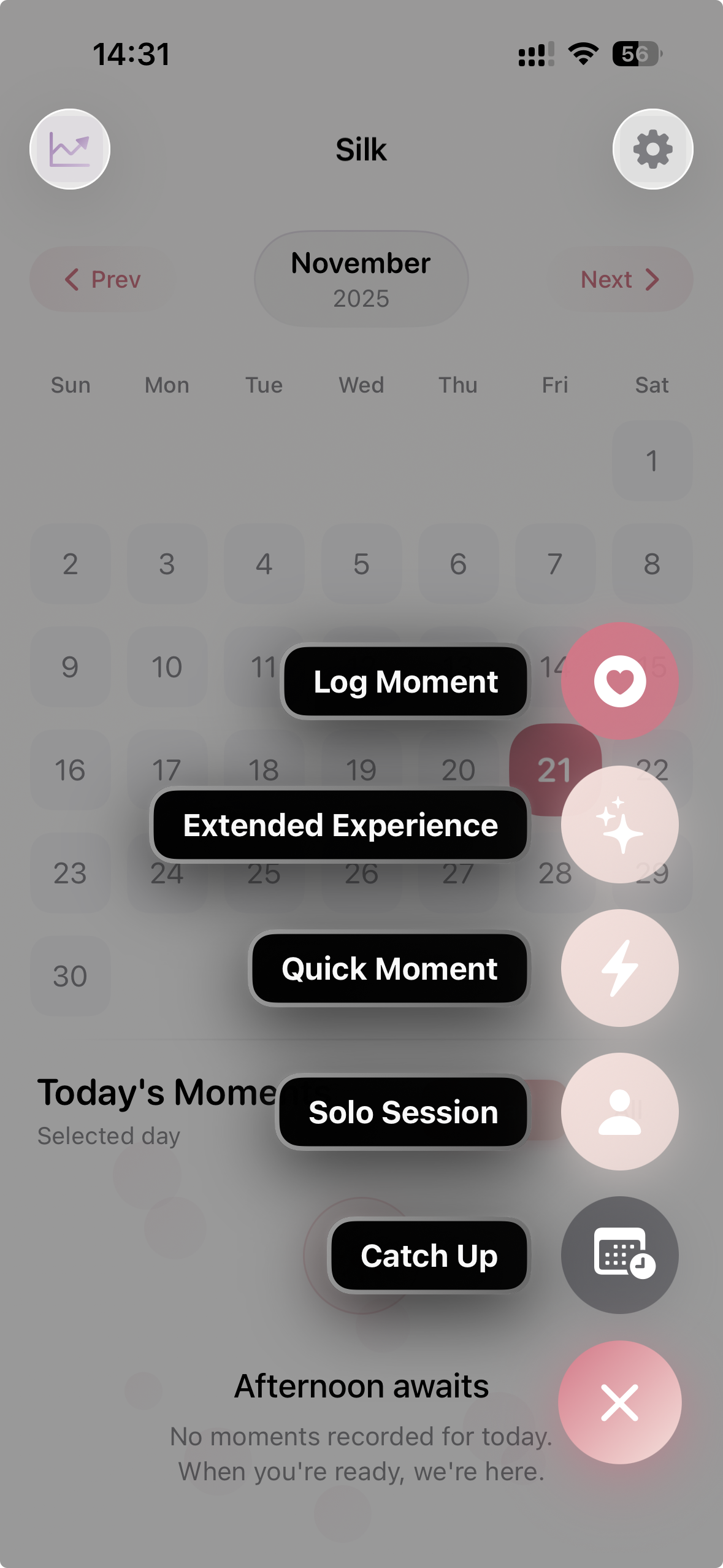Image resolution: width=723 pixels, height=1568 pixels.
Task: Choose Extended Experience from the menu
Action: point(340,825)
